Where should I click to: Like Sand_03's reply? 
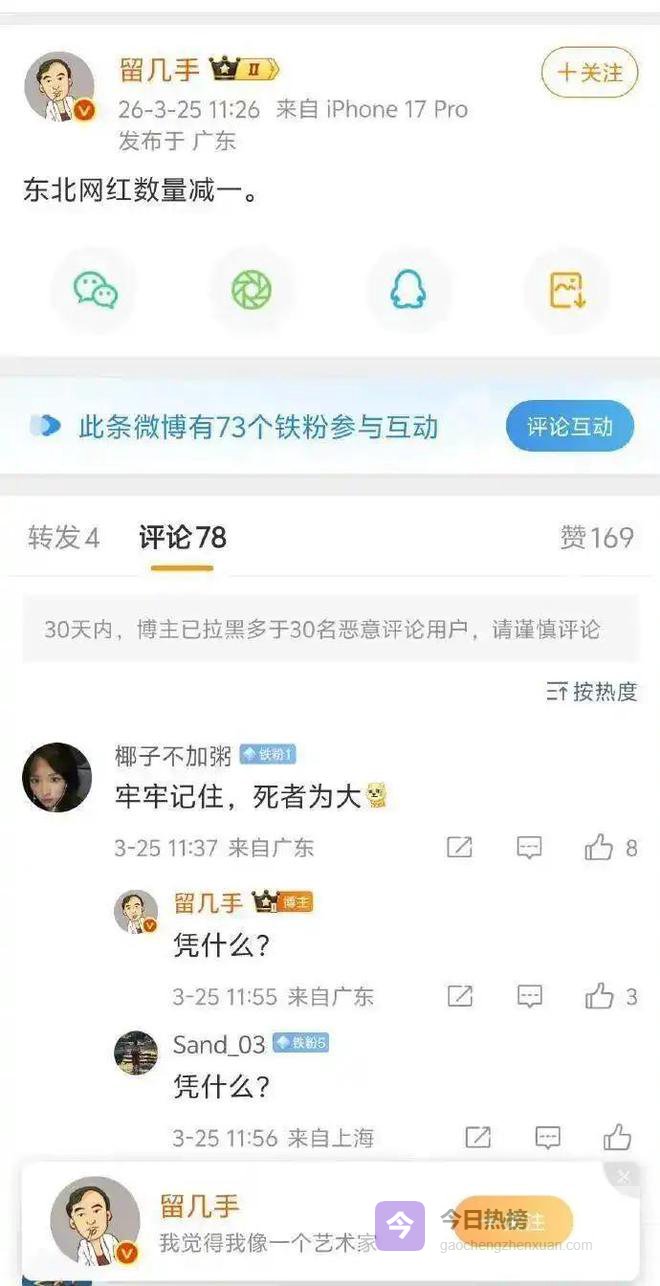tap(617, 1137)
